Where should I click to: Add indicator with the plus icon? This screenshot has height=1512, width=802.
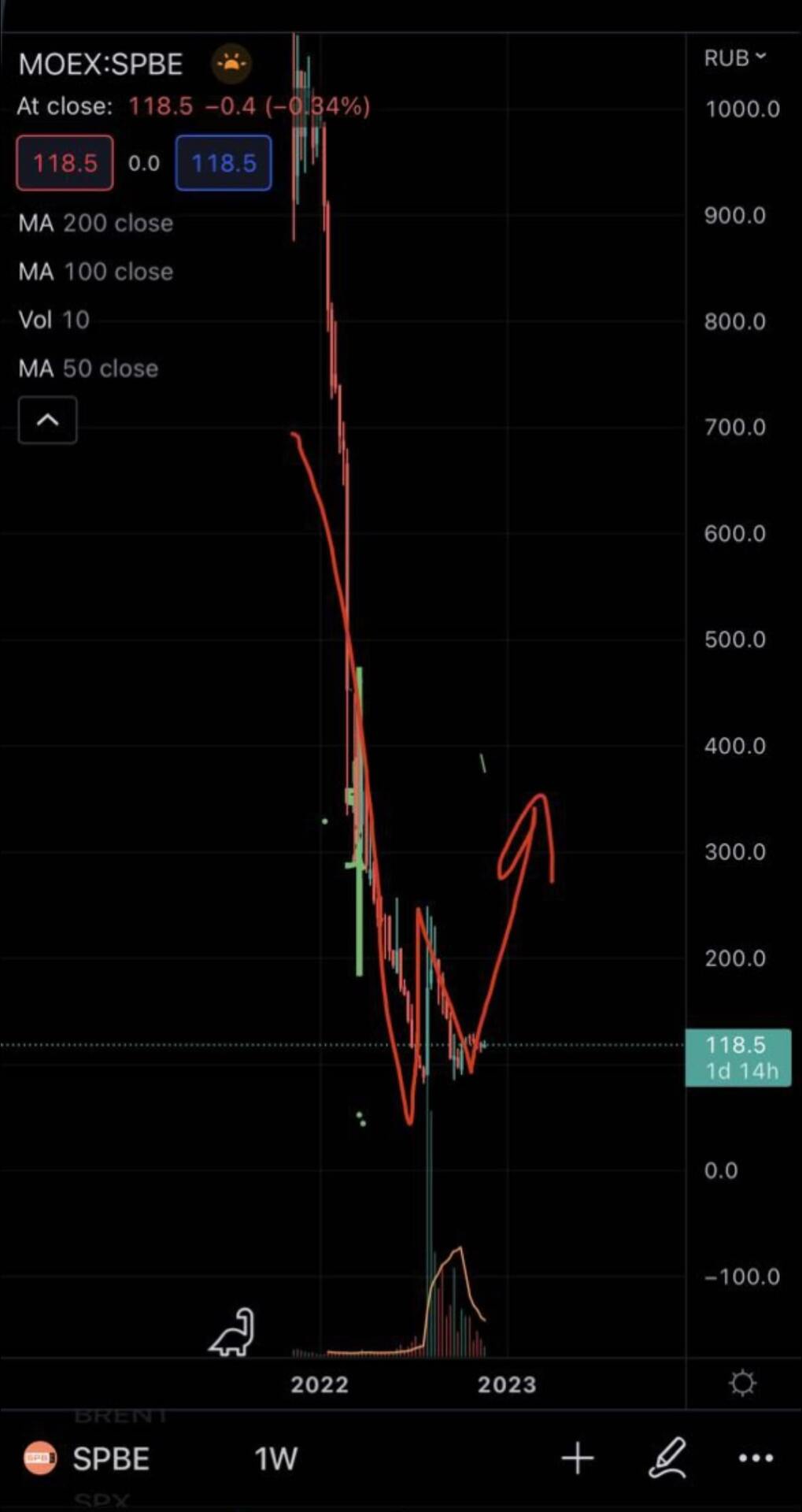tap(577, 1458)
